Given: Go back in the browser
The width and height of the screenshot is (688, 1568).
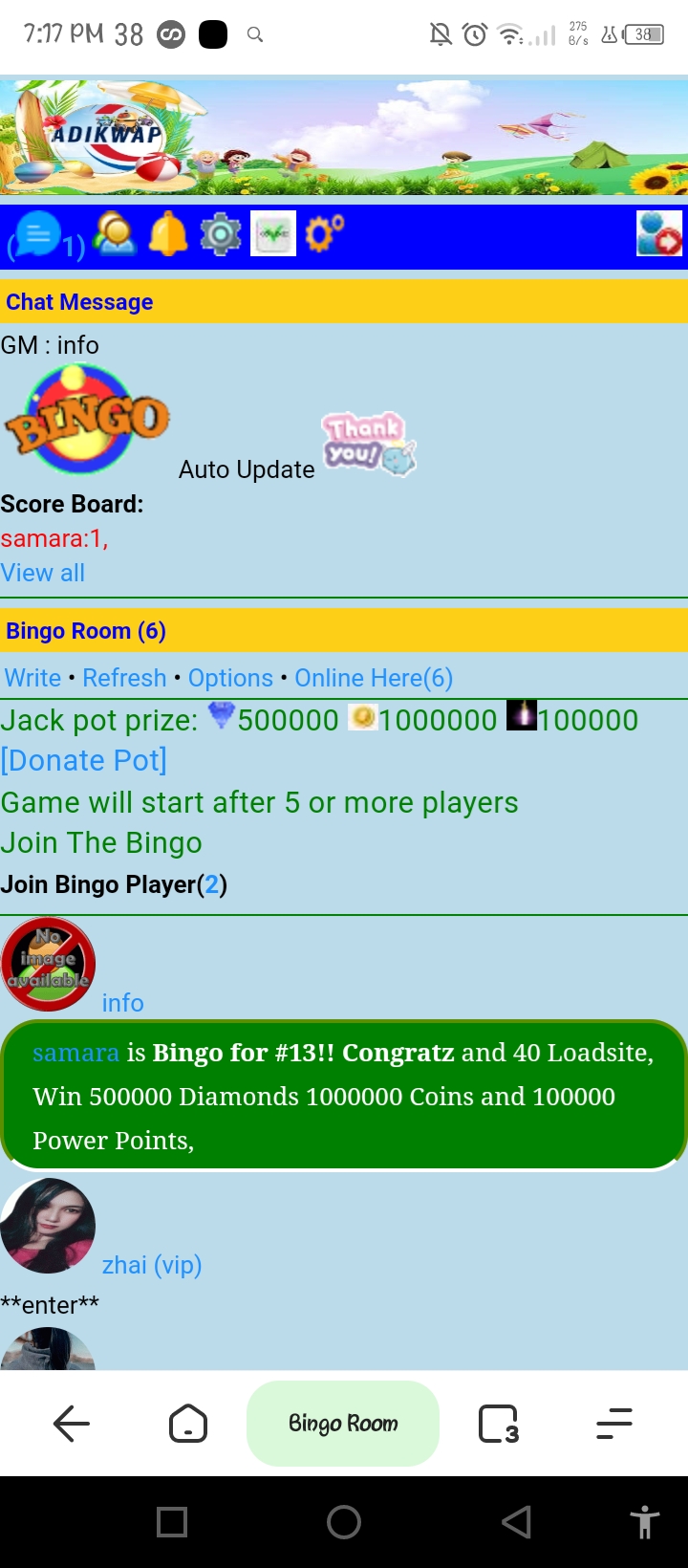Looking at the screenshot, I should [x=72, y=1424].
